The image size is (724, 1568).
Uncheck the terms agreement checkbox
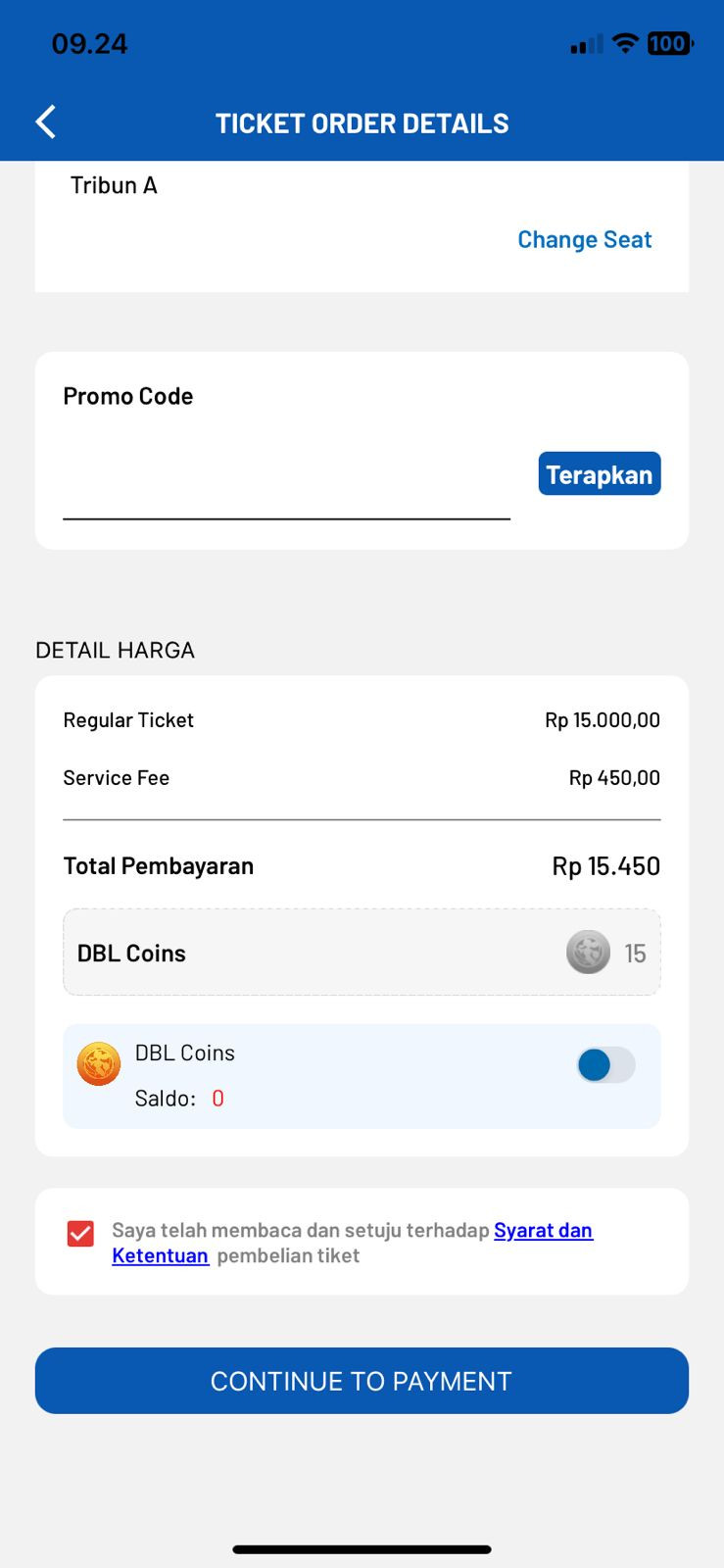click(x=80, y=1234)
